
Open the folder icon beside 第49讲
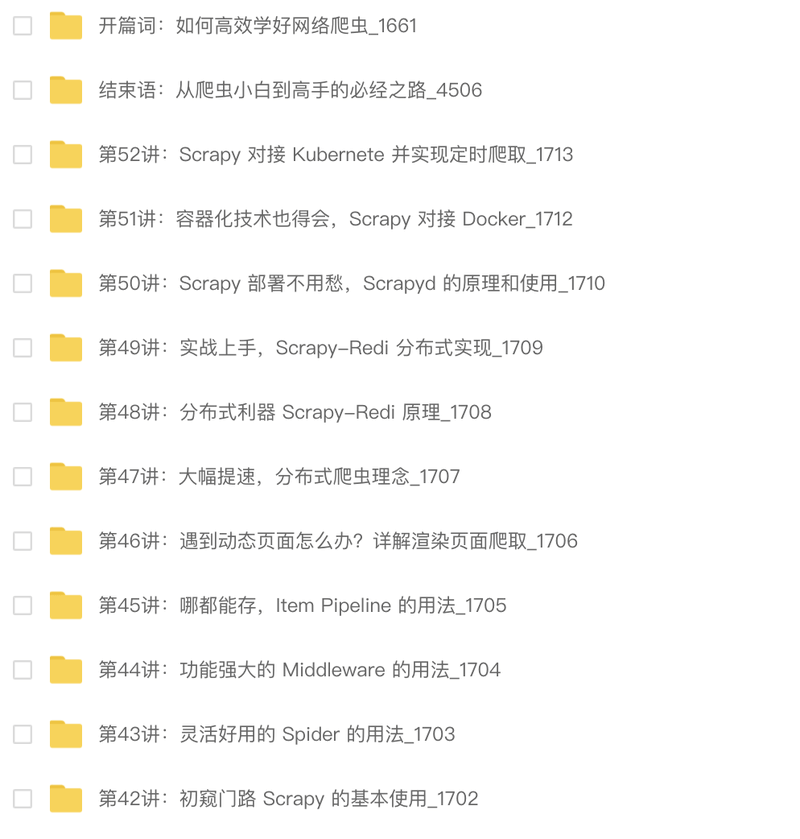click(x=65, y=348)
